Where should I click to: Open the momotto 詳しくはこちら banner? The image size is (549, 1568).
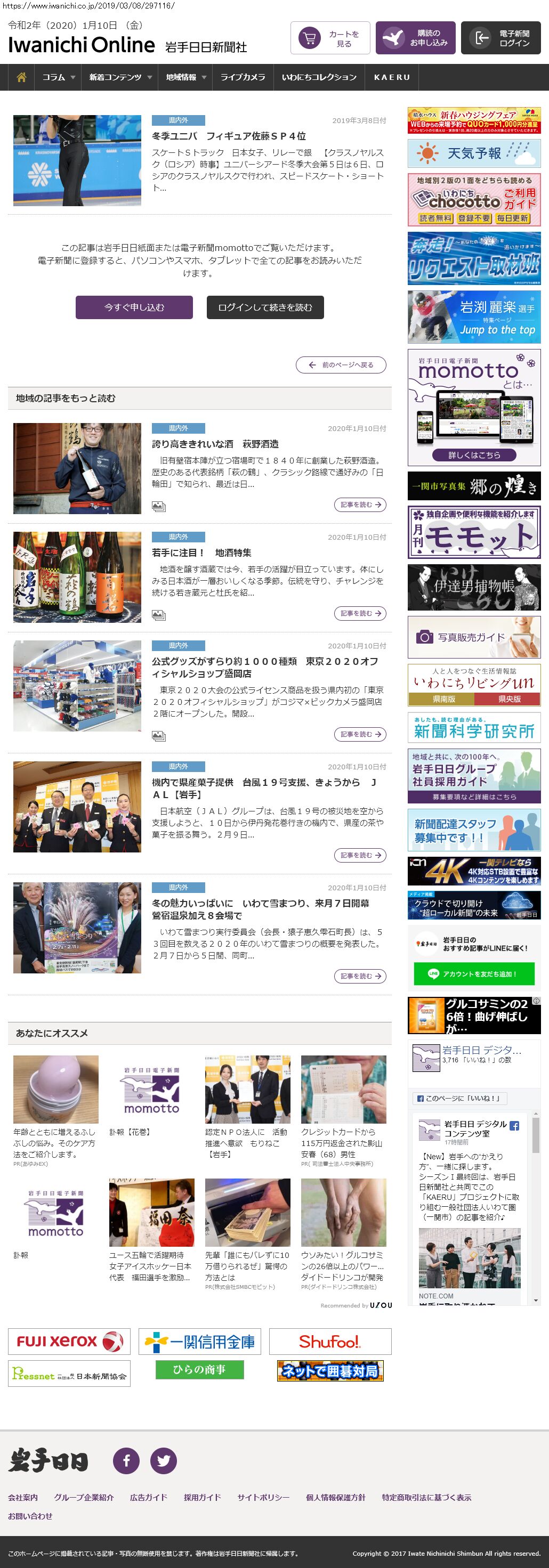coord(473,454)
